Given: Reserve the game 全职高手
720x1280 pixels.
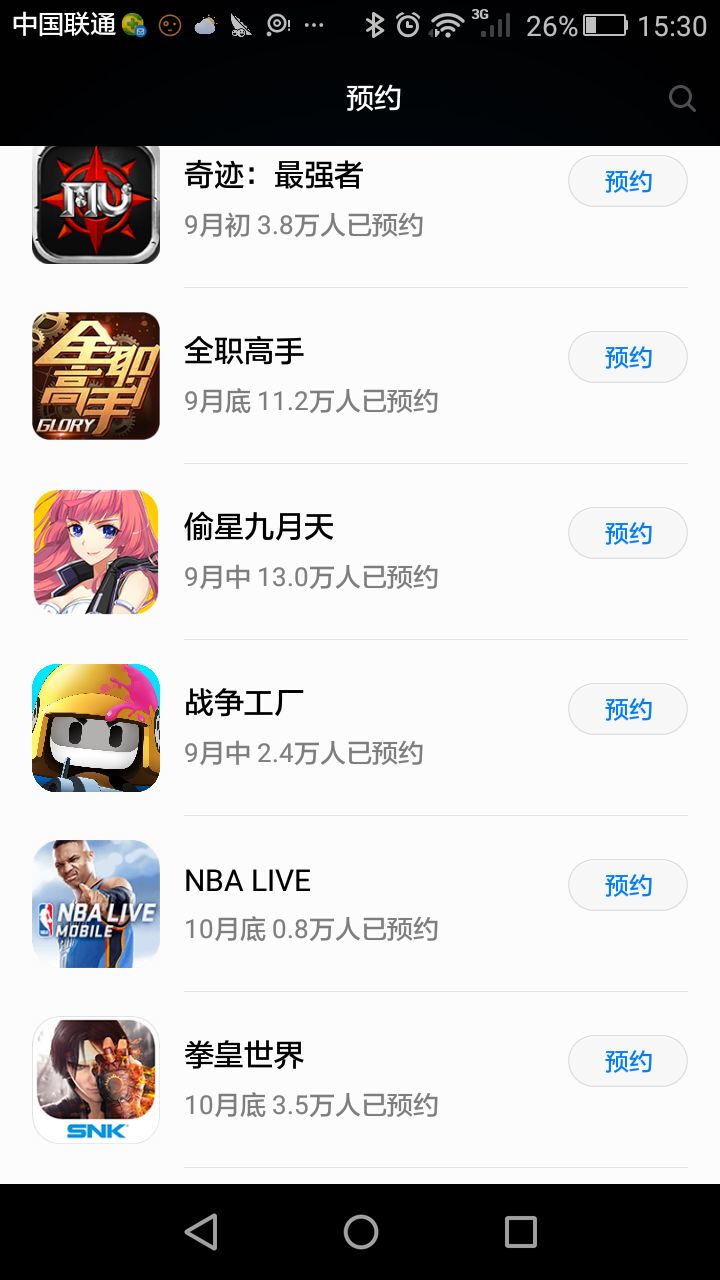Looking at the screenshot, I should [627, 357].
